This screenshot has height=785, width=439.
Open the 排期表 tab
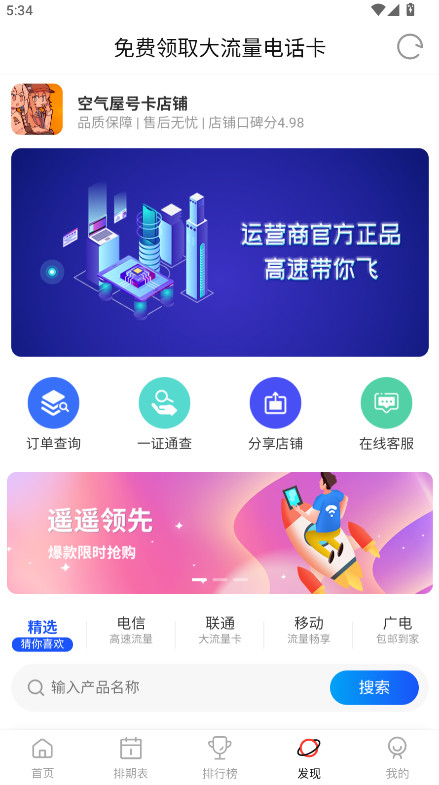click(131, 758)
